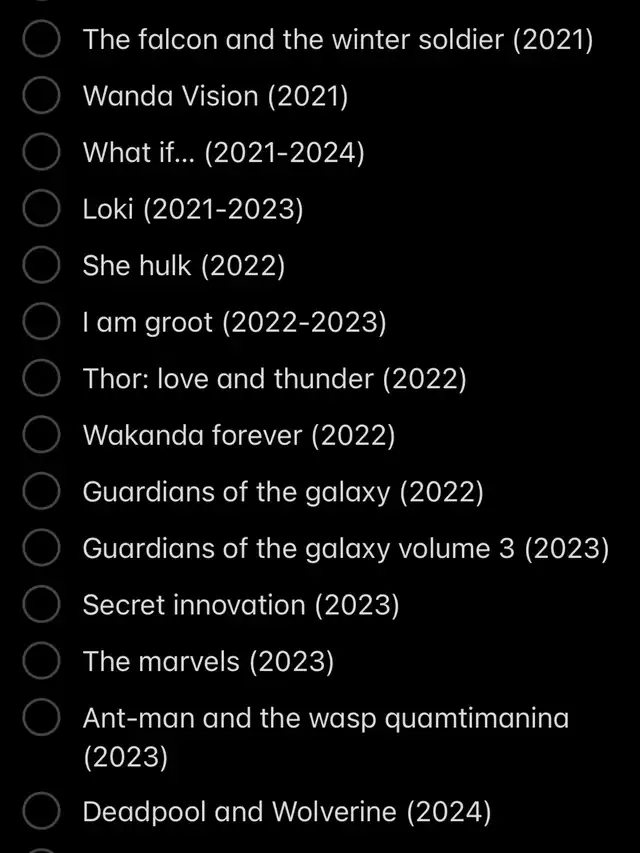Tick the What if... (2021-2024) circle
Viewport: 640px width, 853px height.
coord(40,154)
